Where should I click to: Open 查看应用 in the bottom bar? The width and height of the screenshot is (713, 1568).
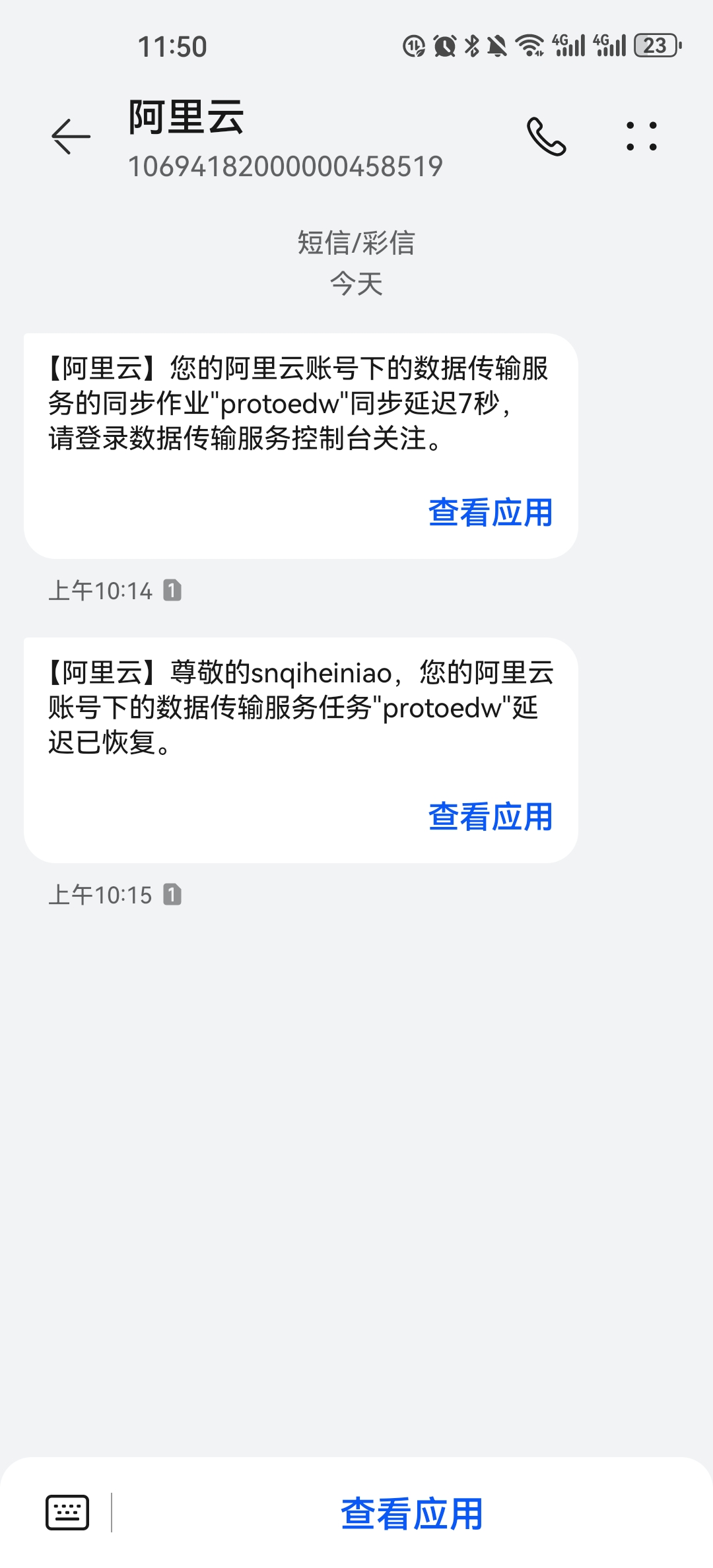point(412,1513)
